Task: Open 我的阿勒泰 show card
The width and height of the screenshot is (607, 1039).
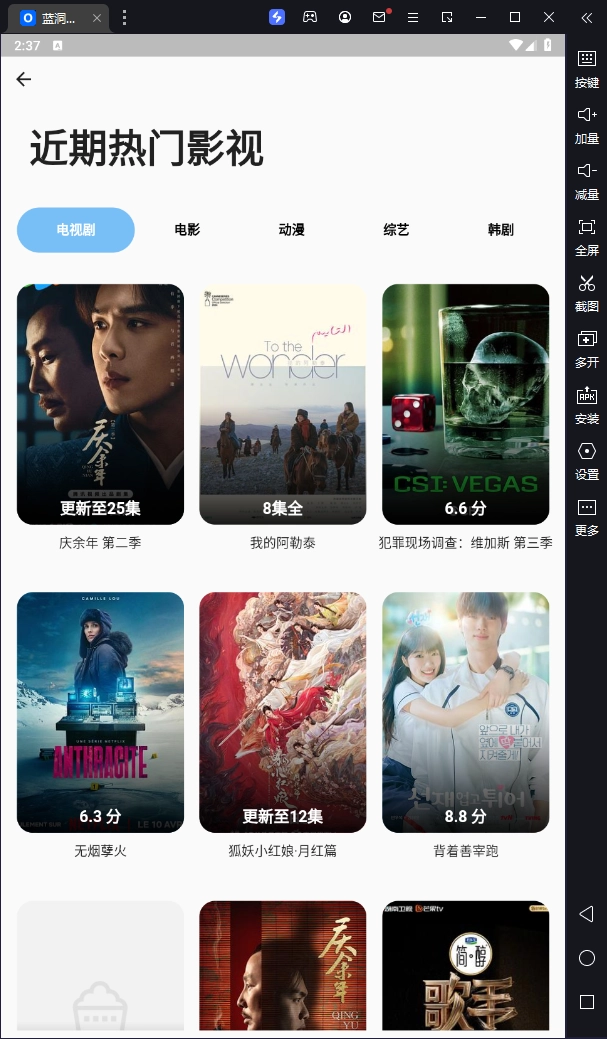Action: point(282,404)
